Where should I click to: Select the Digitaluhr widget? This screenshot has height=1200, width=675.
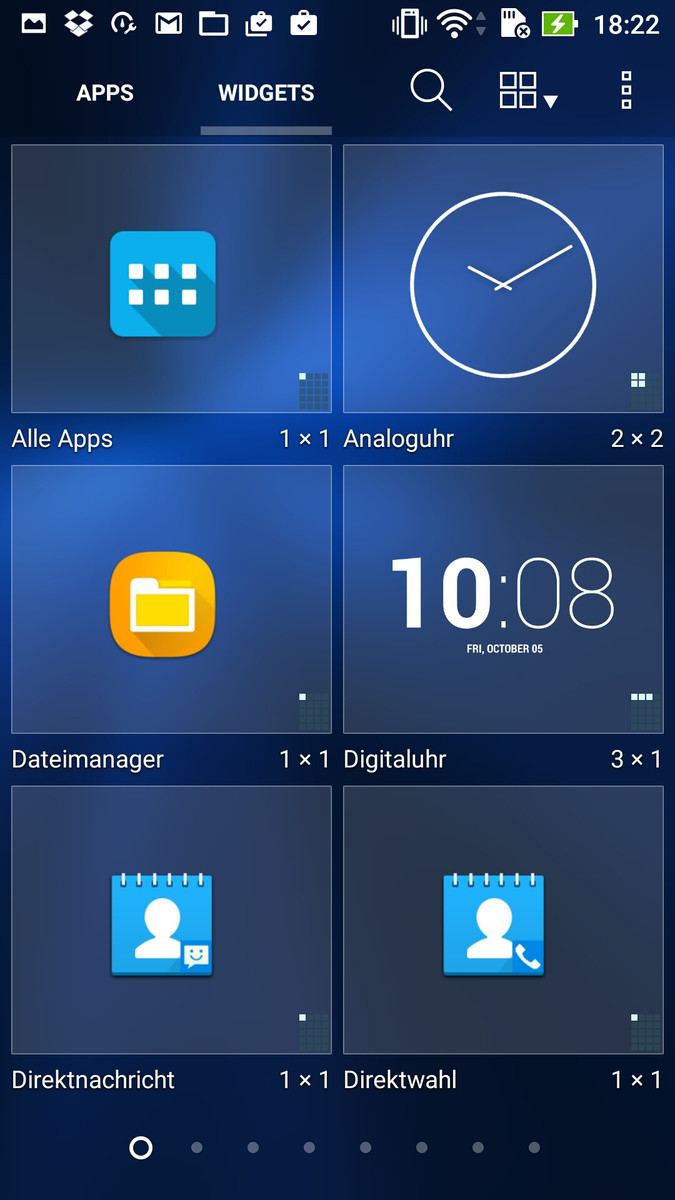tap(503, 600)
